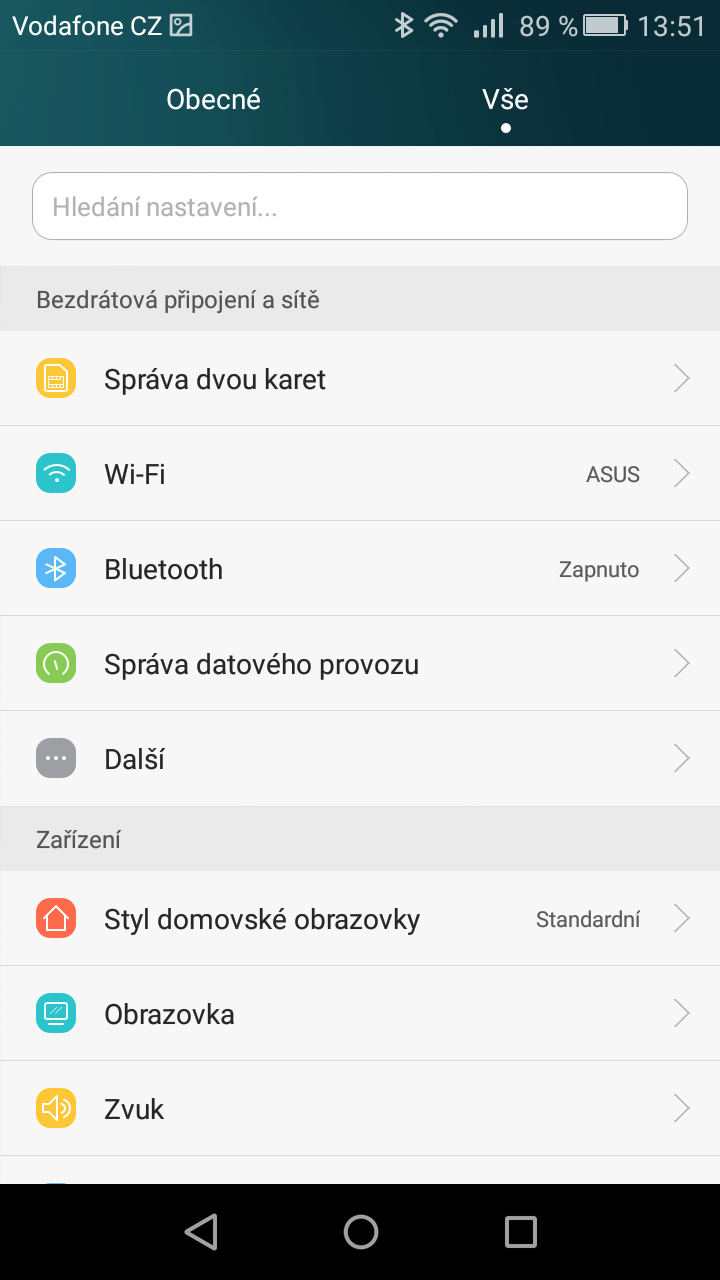Screen dimensions: 720x1280
Task: Open Bluetooth settings
Action: 360,569
